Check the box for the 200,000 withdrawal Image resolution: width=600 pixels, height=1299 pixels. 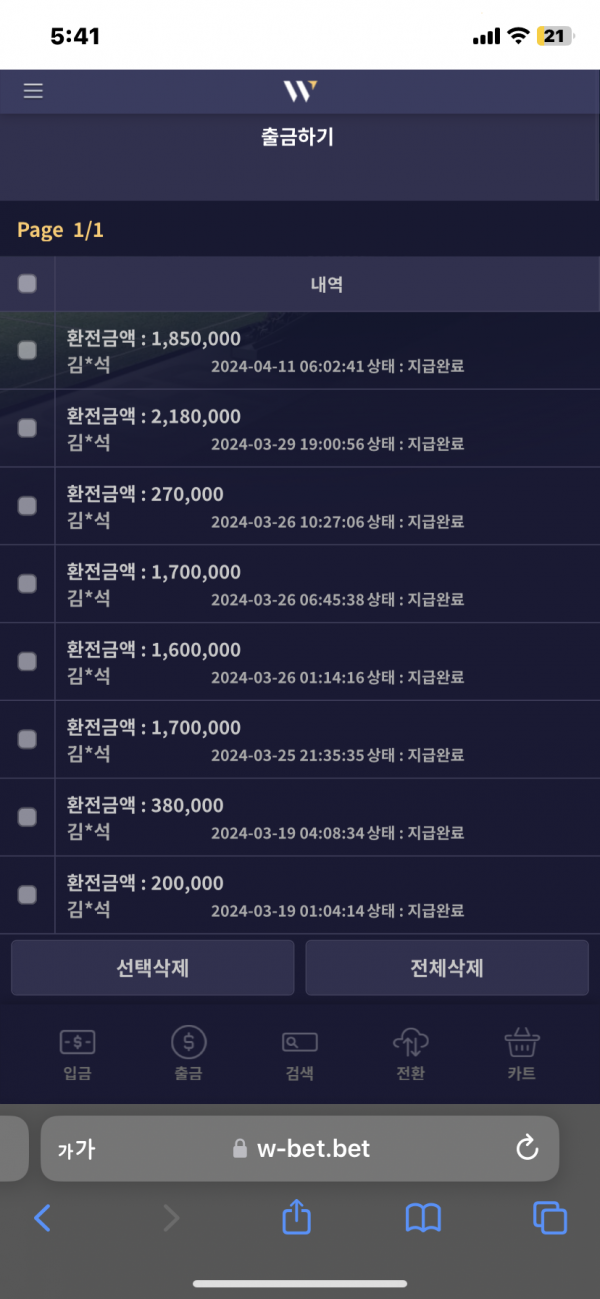click(x=27, y=895)
